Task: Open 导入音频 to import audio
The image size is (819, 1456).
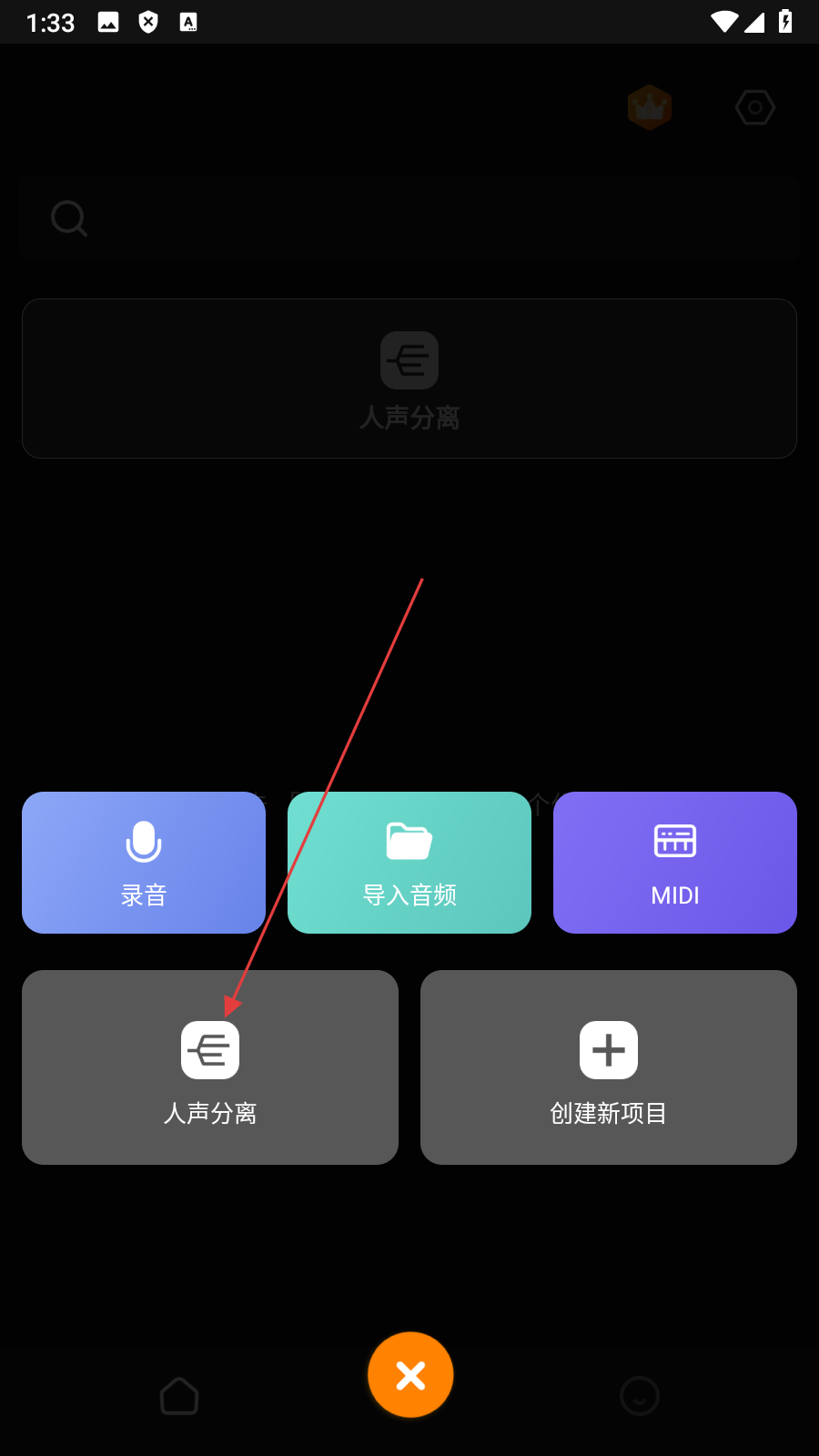Action: click(409, 863)
